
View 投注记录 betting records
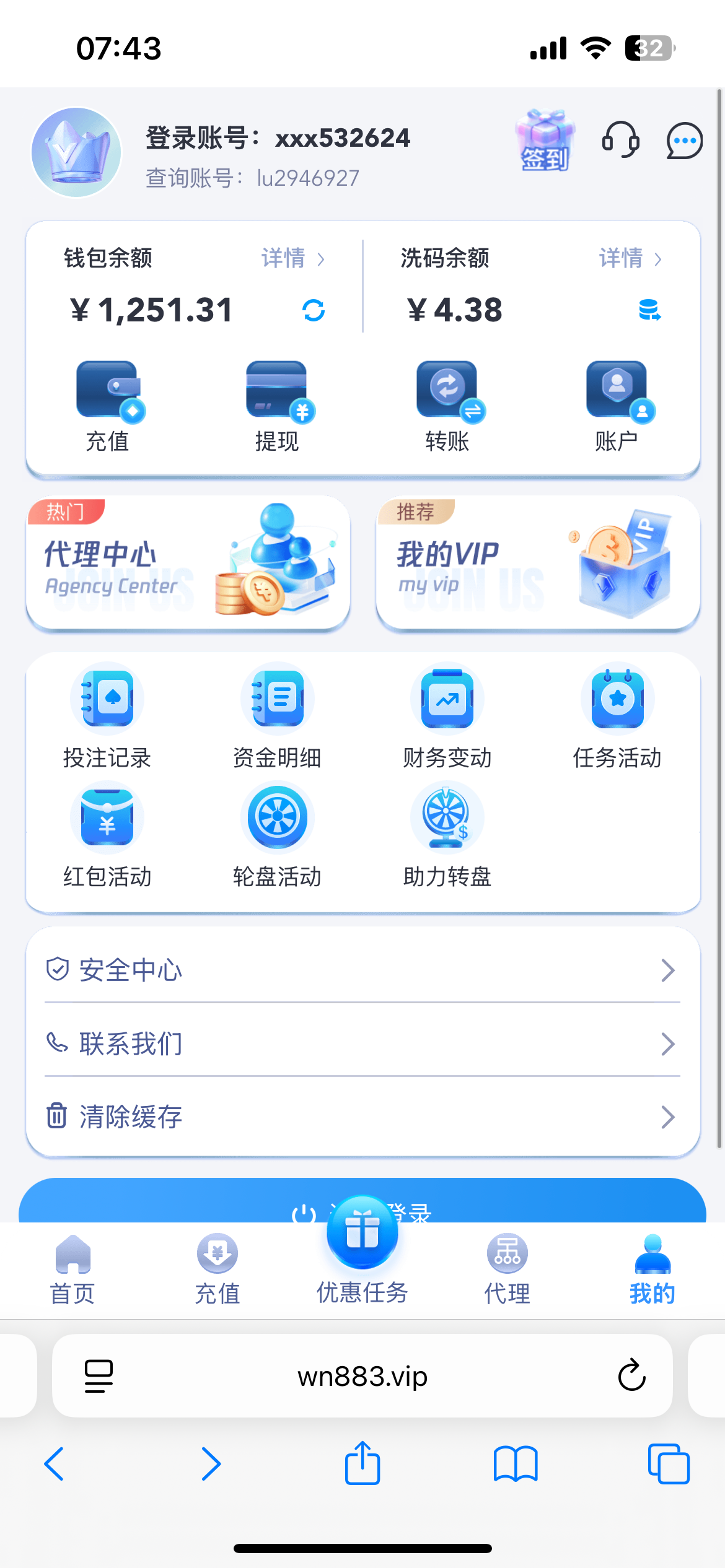click(x=107, y=715)
